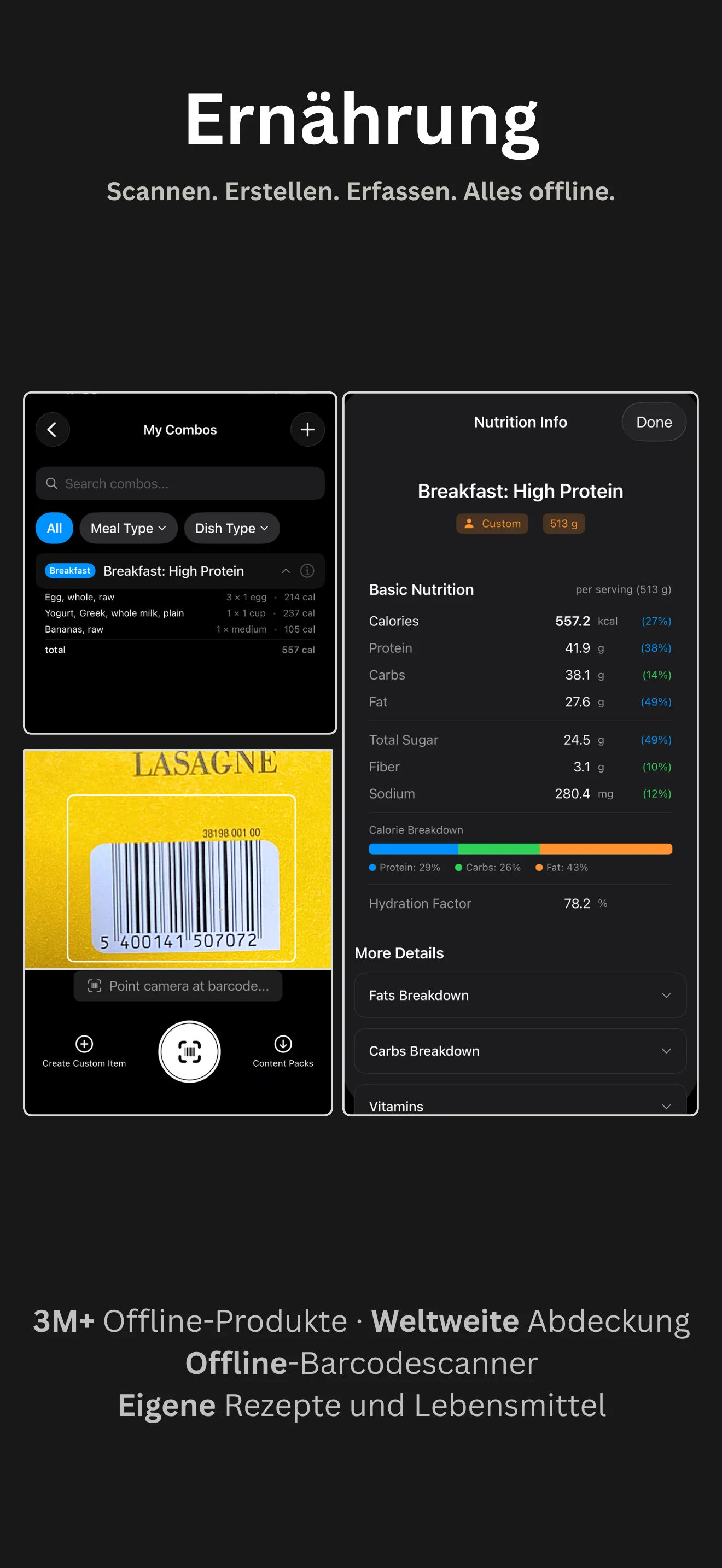Tap the central barcode scan shutter button
Image resolution: width=722 pixels, height=1568 pixels.
pyautogui.click(x=189, y=1052)
